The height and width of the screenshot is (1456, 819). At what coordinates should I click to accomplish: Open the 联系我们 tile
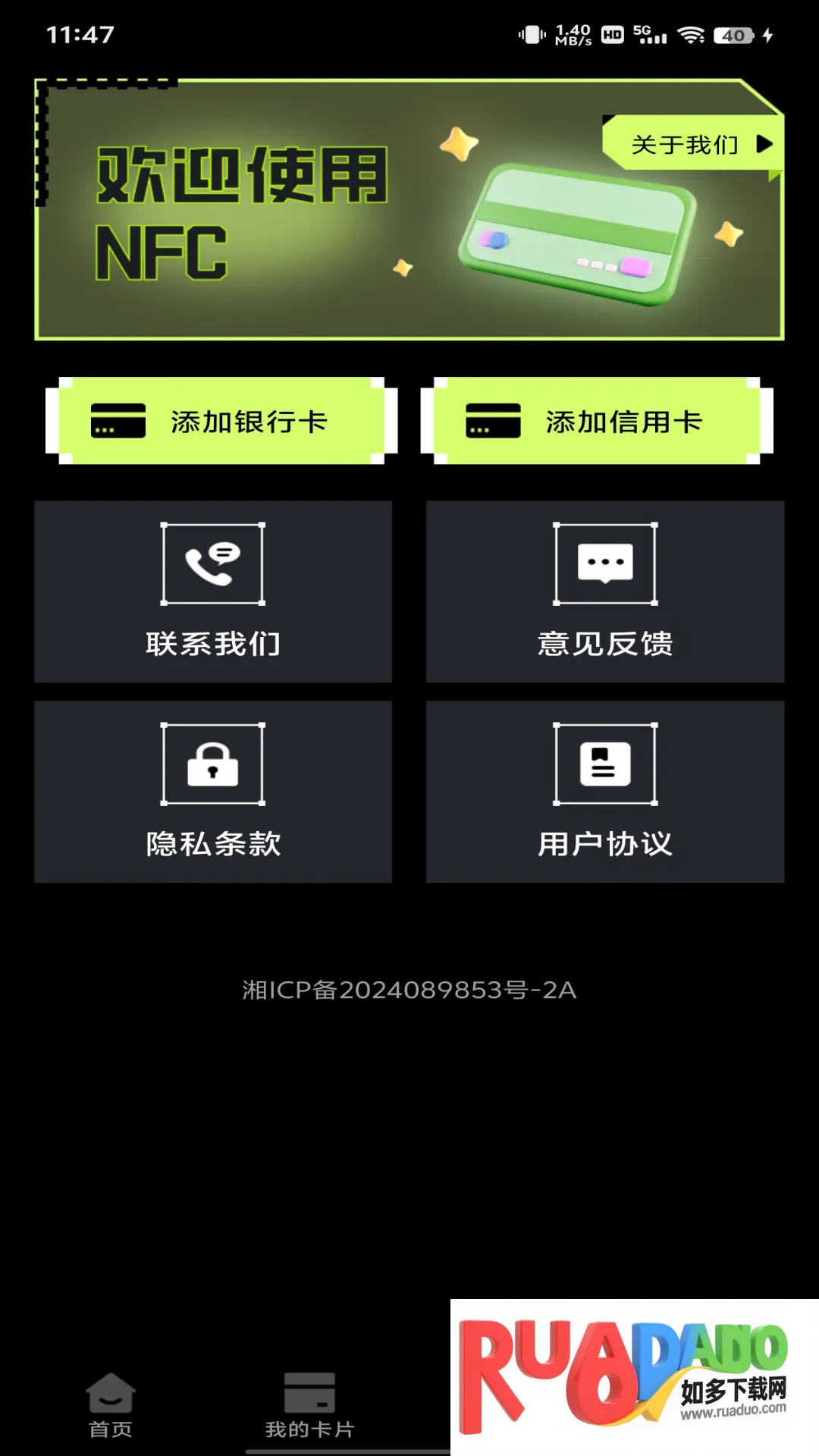tap(213, 591)
